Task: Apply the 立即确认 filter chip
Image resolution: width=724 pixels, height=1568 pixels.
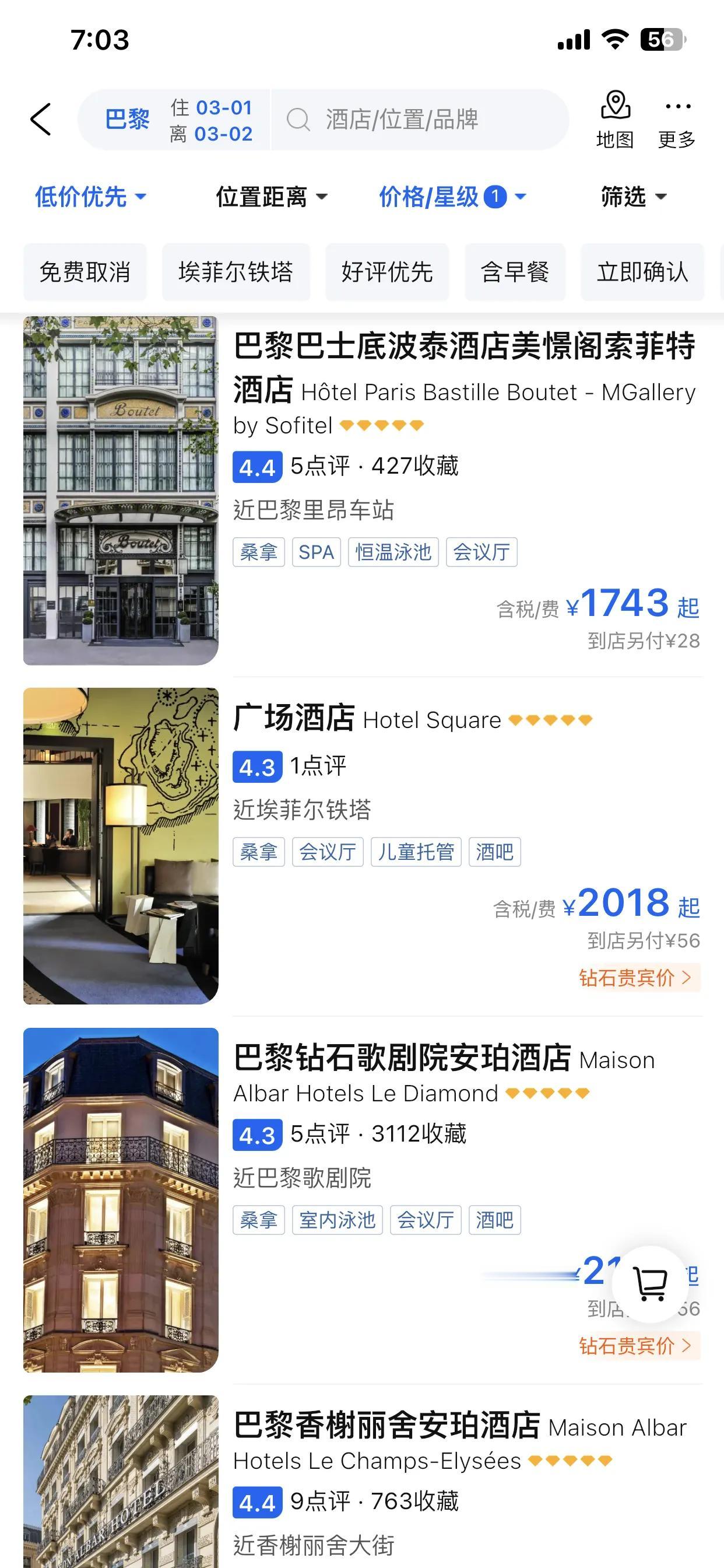Action: (x=642, y=272)
